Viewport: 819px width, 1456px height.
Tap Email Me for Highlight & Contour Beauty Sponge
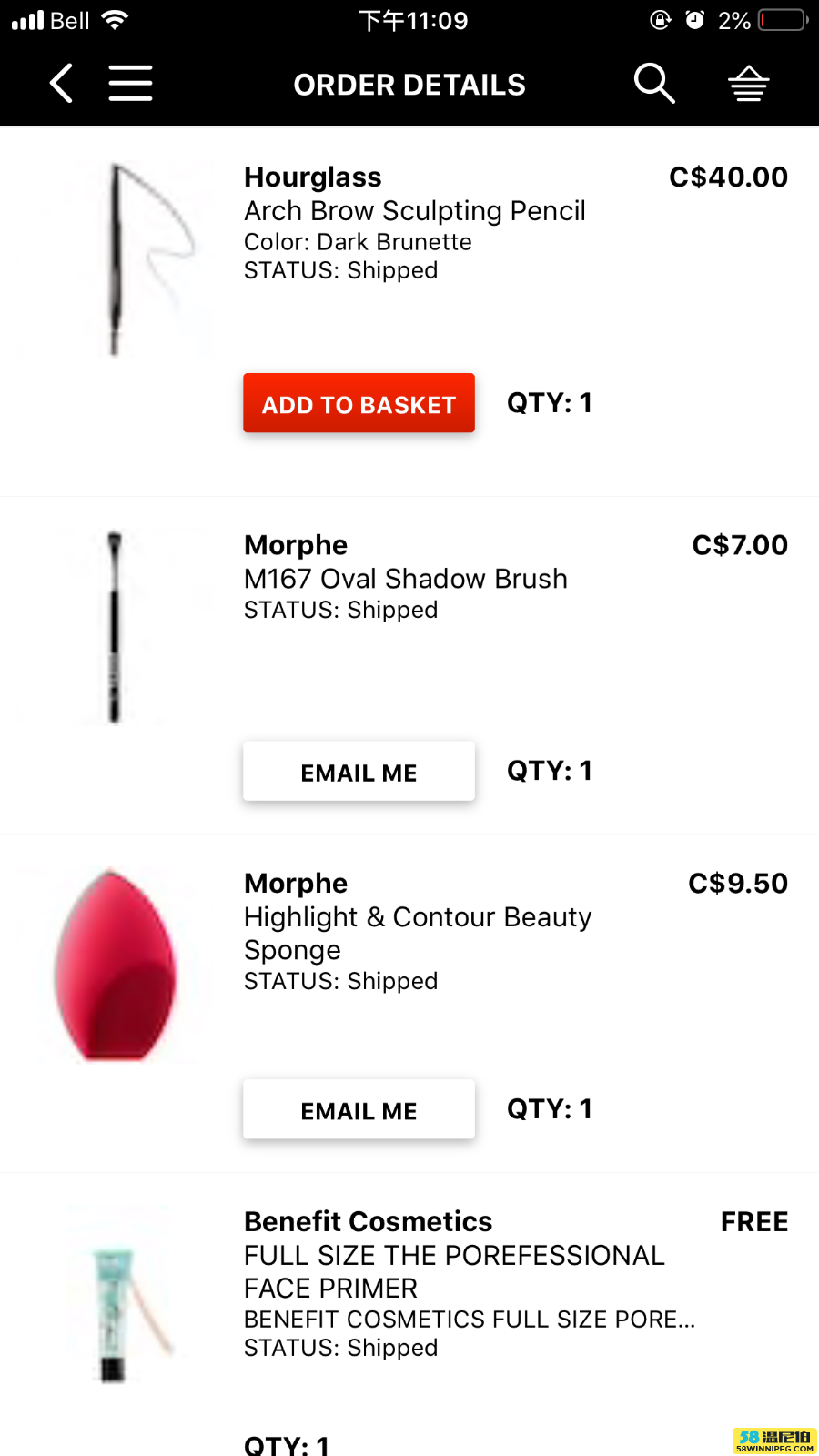359,1110
